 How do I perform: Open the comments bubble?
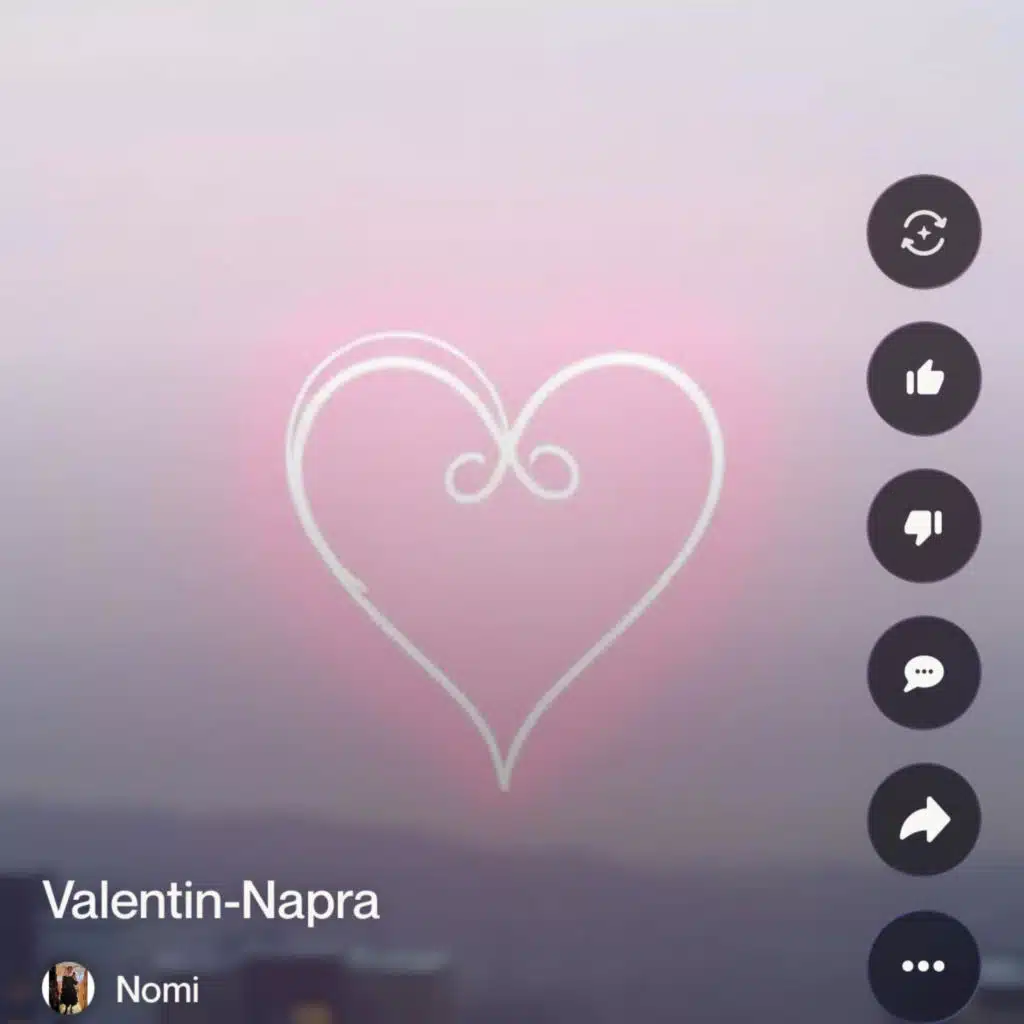923,673
